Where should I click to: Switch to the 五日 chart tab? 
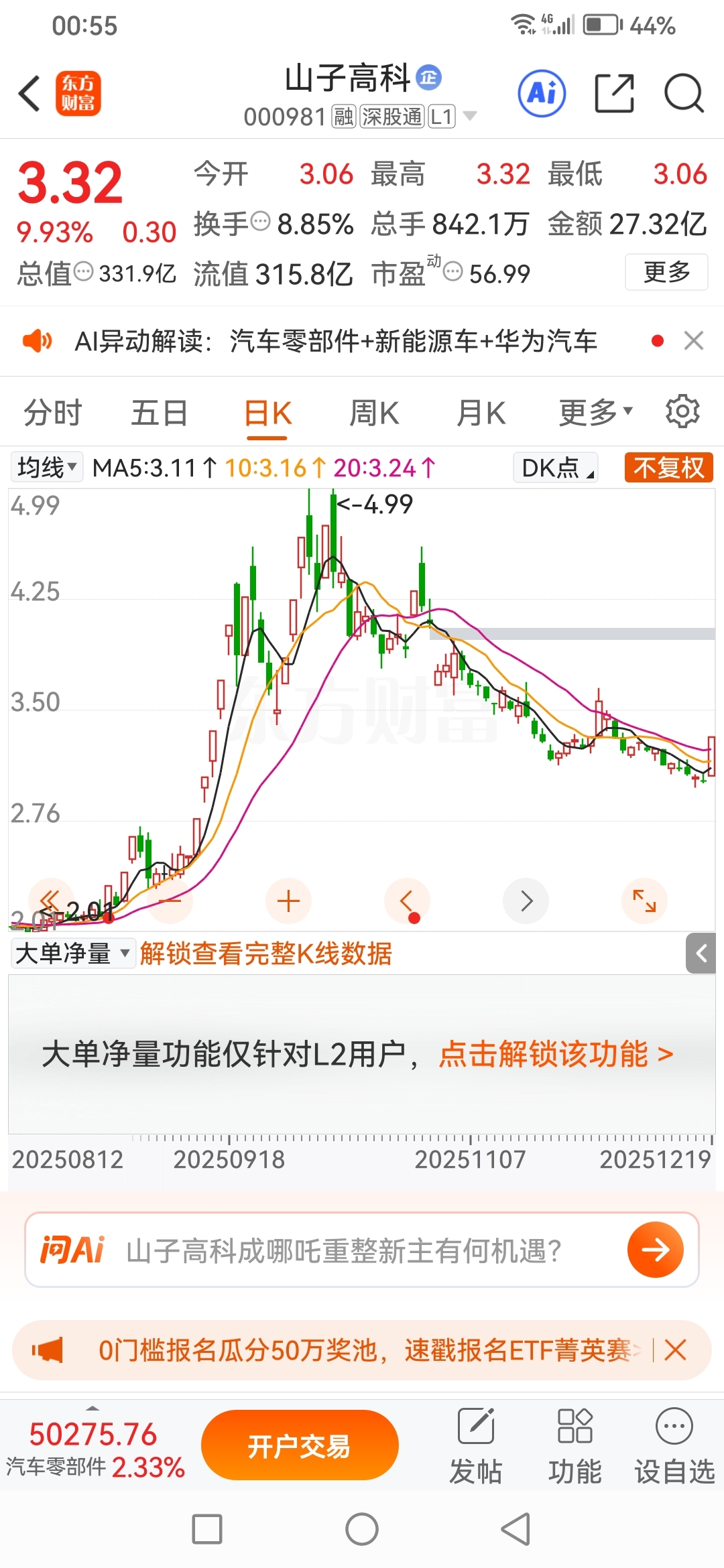tap(159, 413)
